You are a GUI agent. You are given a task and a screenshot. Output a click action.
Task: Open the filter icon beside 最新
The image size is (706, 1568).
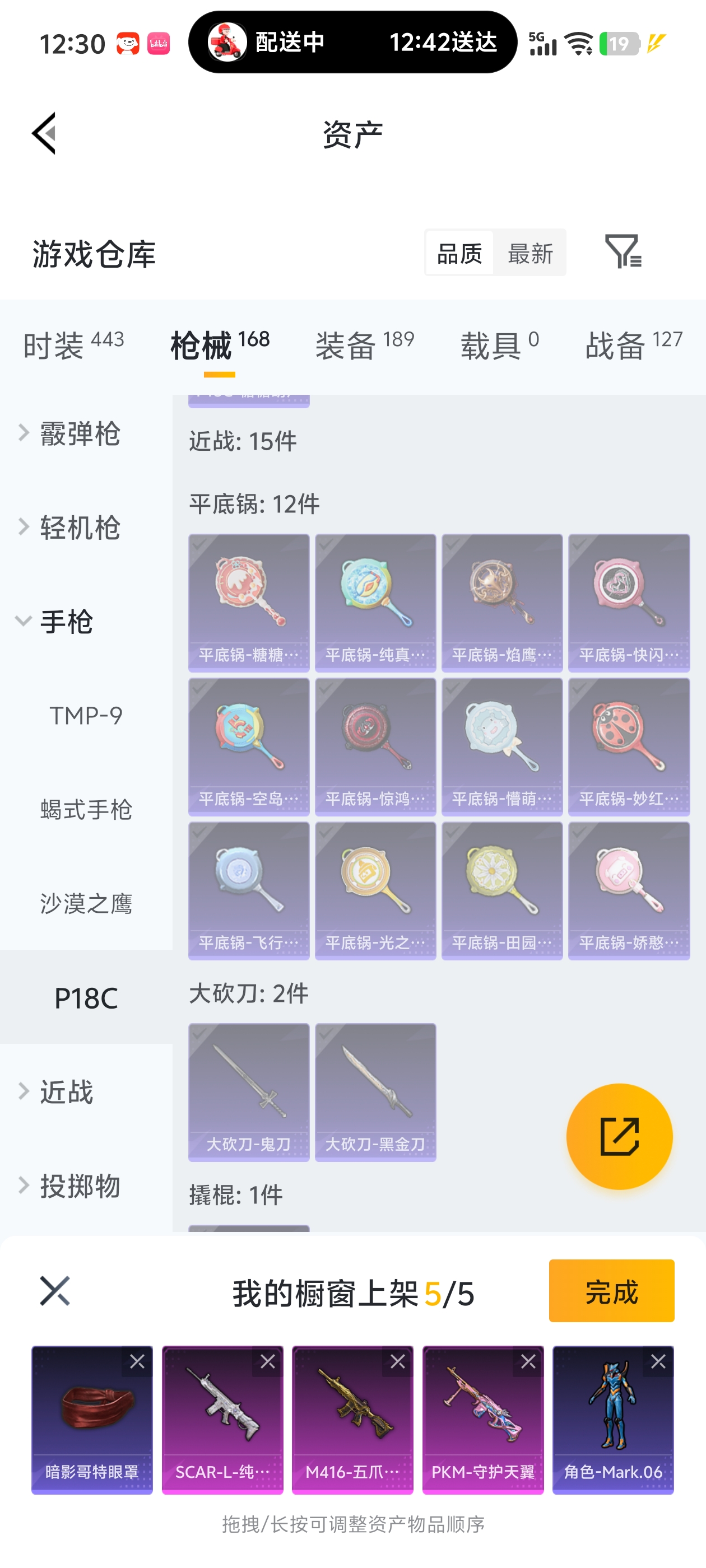click(x=622, y=251)
